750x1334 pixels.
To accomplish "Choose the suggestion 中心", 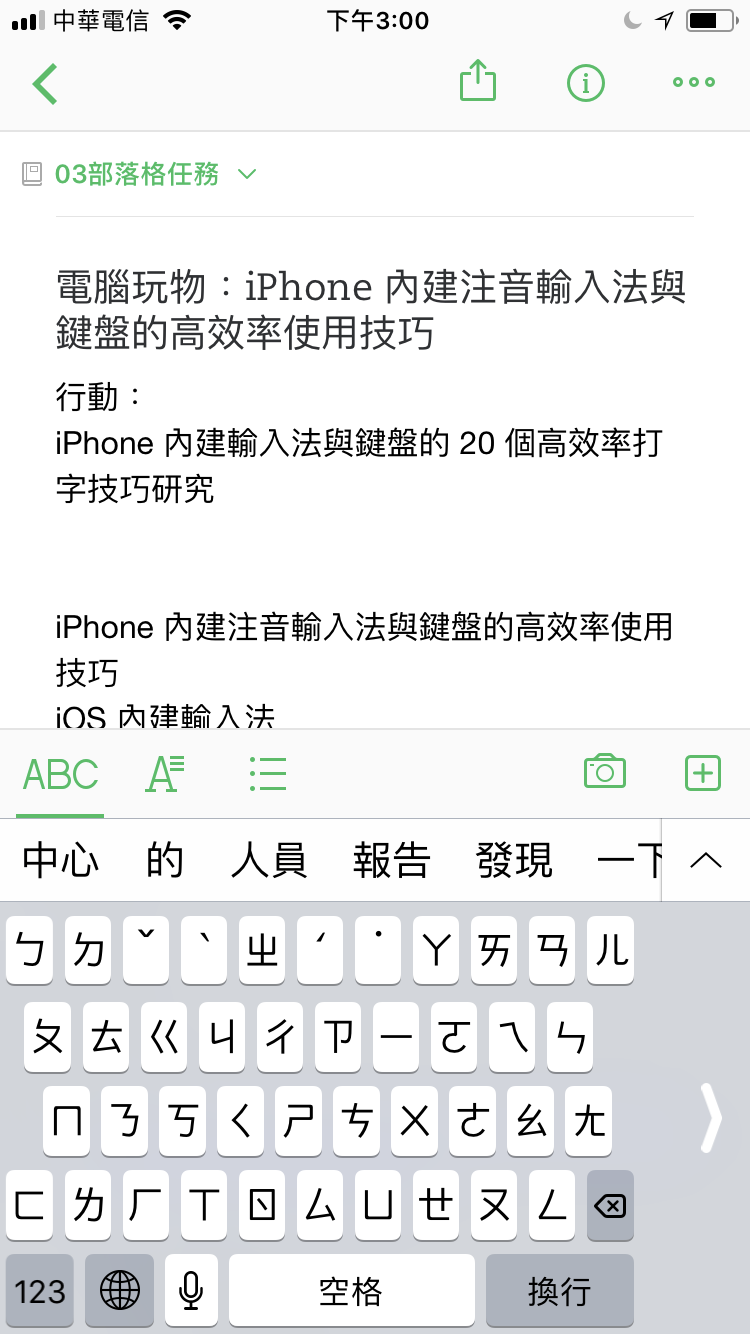I will click(x=60, y=860).
